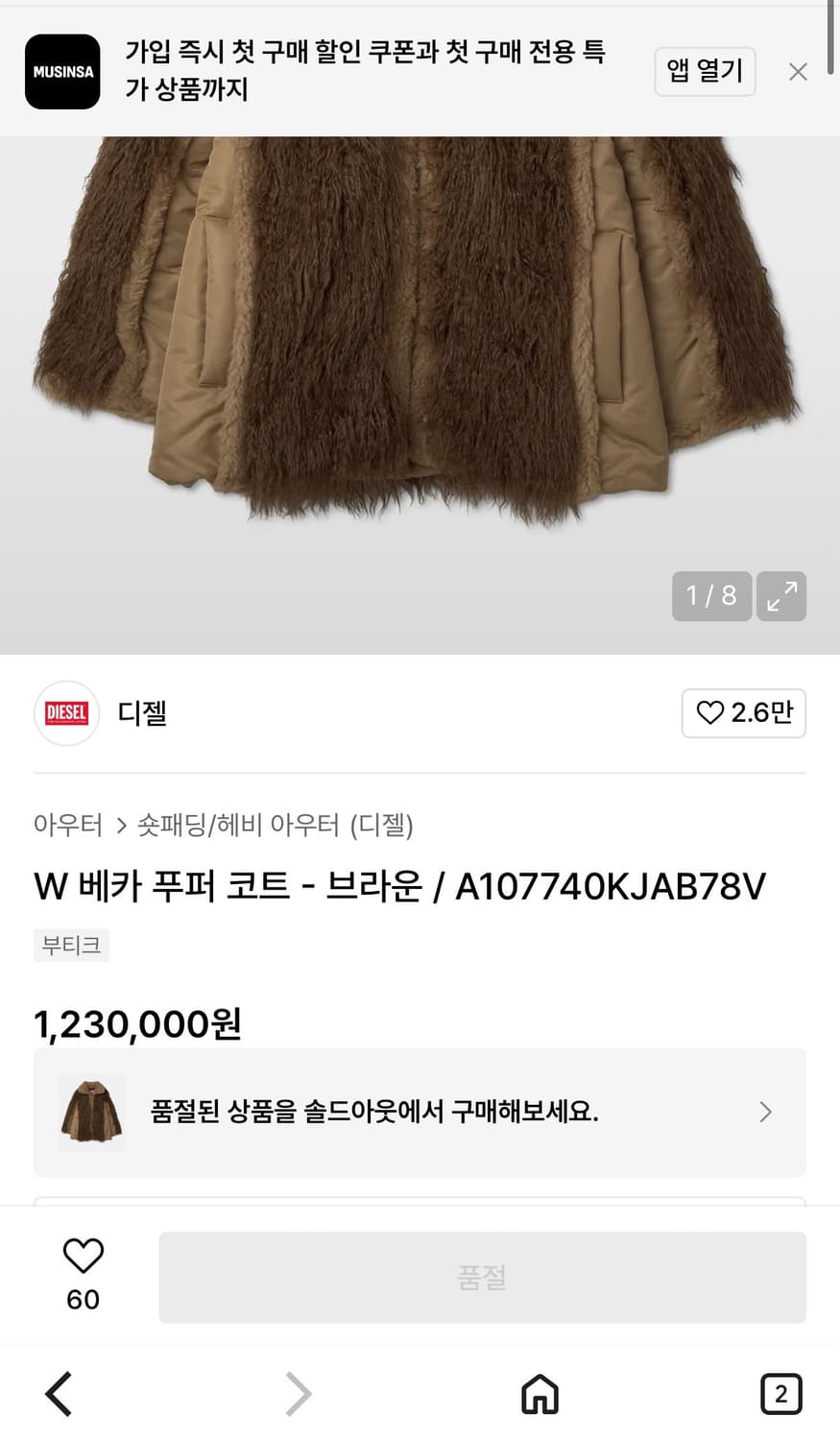This screenshot has width=840, height=1440.
Task: Tap the forward navigation arrow
Action: (298, 1394)
